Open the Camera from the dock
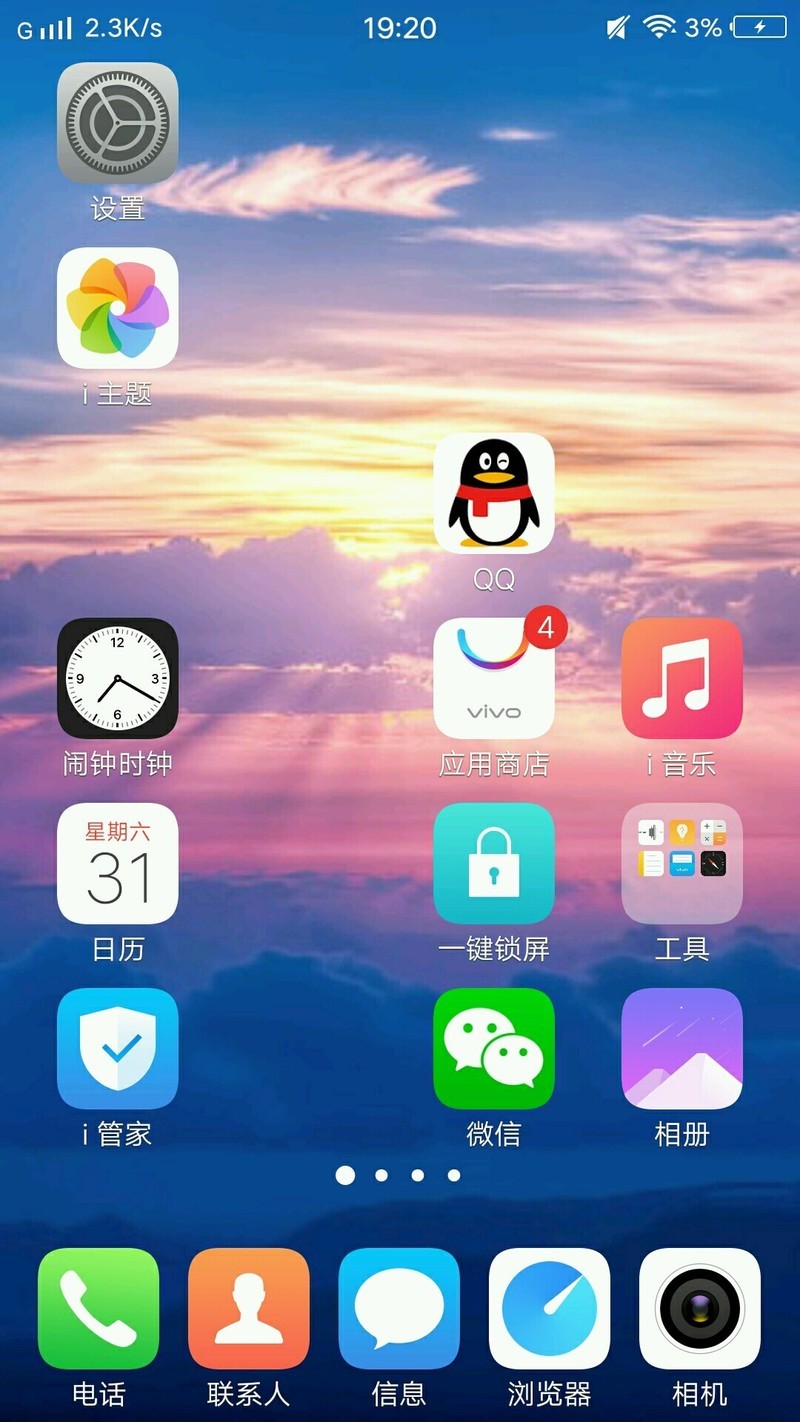800x1422 pixels. (700, 1309)
